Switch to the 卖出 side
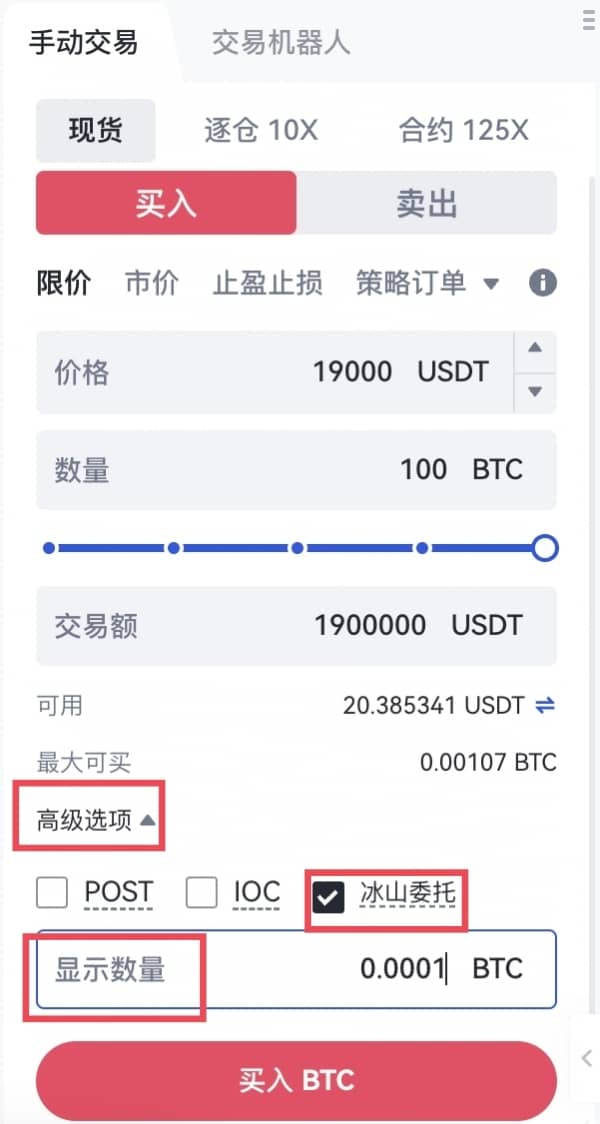Viewport: 600px width, 1124px height. [x=426, y=203]
